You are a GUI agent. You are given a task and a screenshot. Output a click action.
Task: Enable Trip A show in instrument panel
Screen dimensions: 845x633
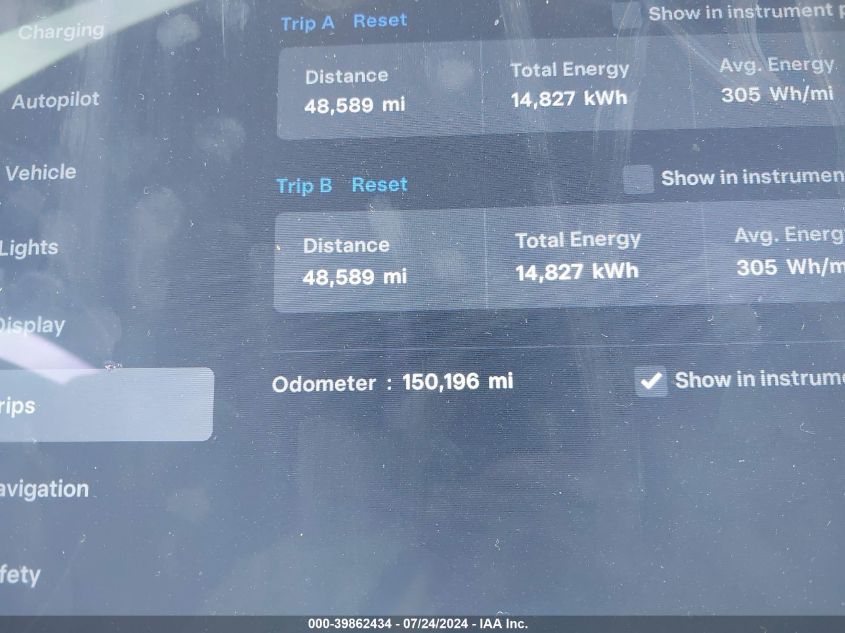(627, 14)
